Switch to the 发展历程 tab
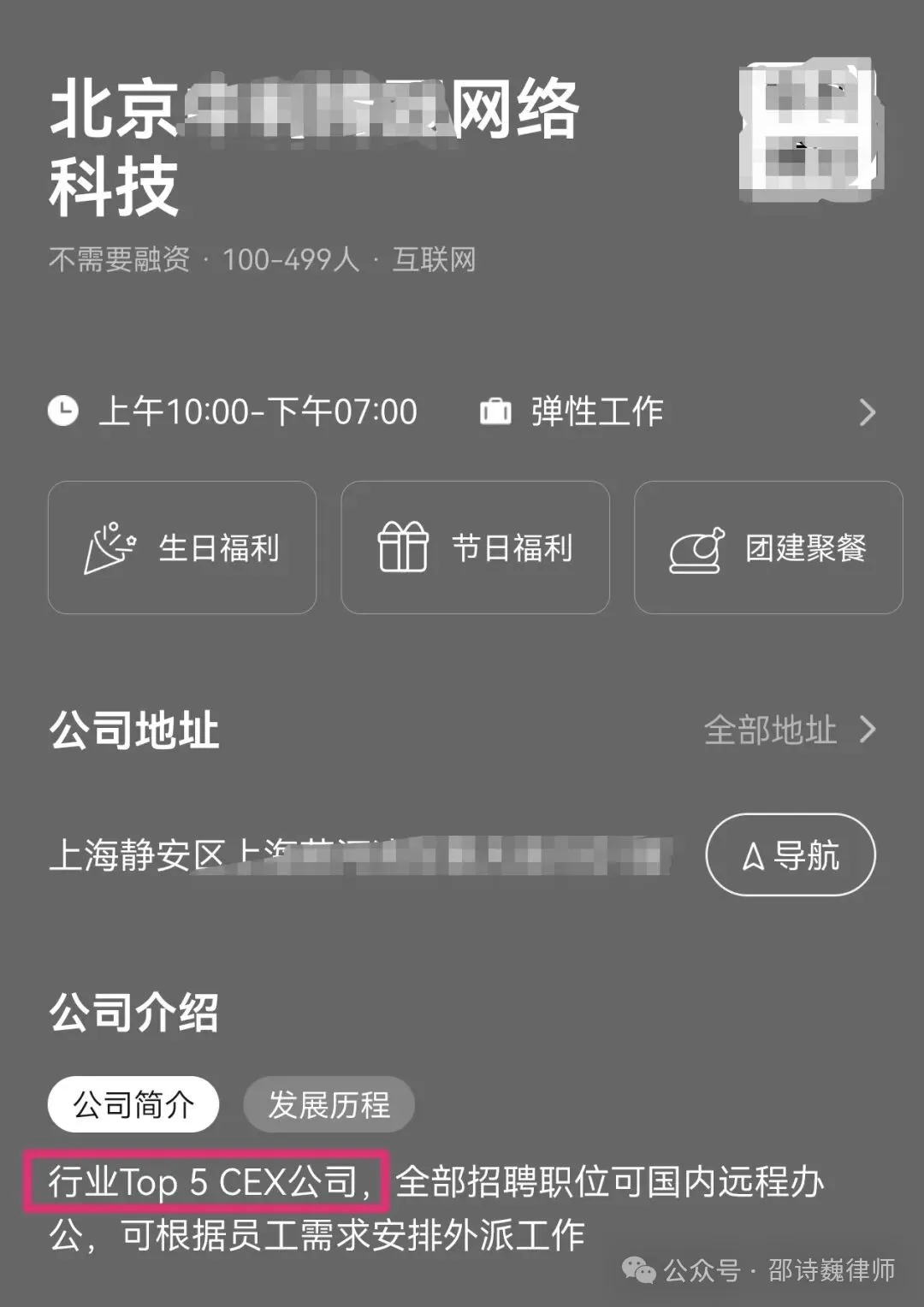This screenshot has height=1307, width=924. coord(329,1104)
